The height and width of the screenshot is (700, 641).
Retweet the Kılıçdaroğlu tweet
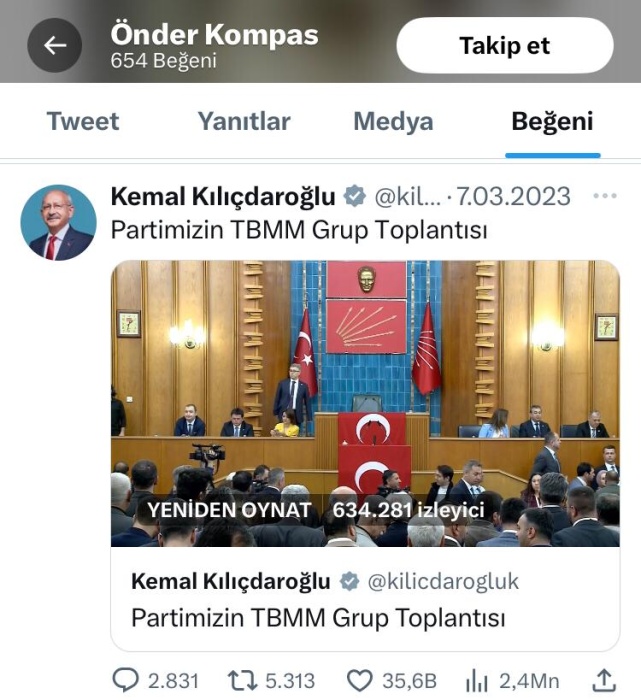pyautogui.click(x=243, y=680)
